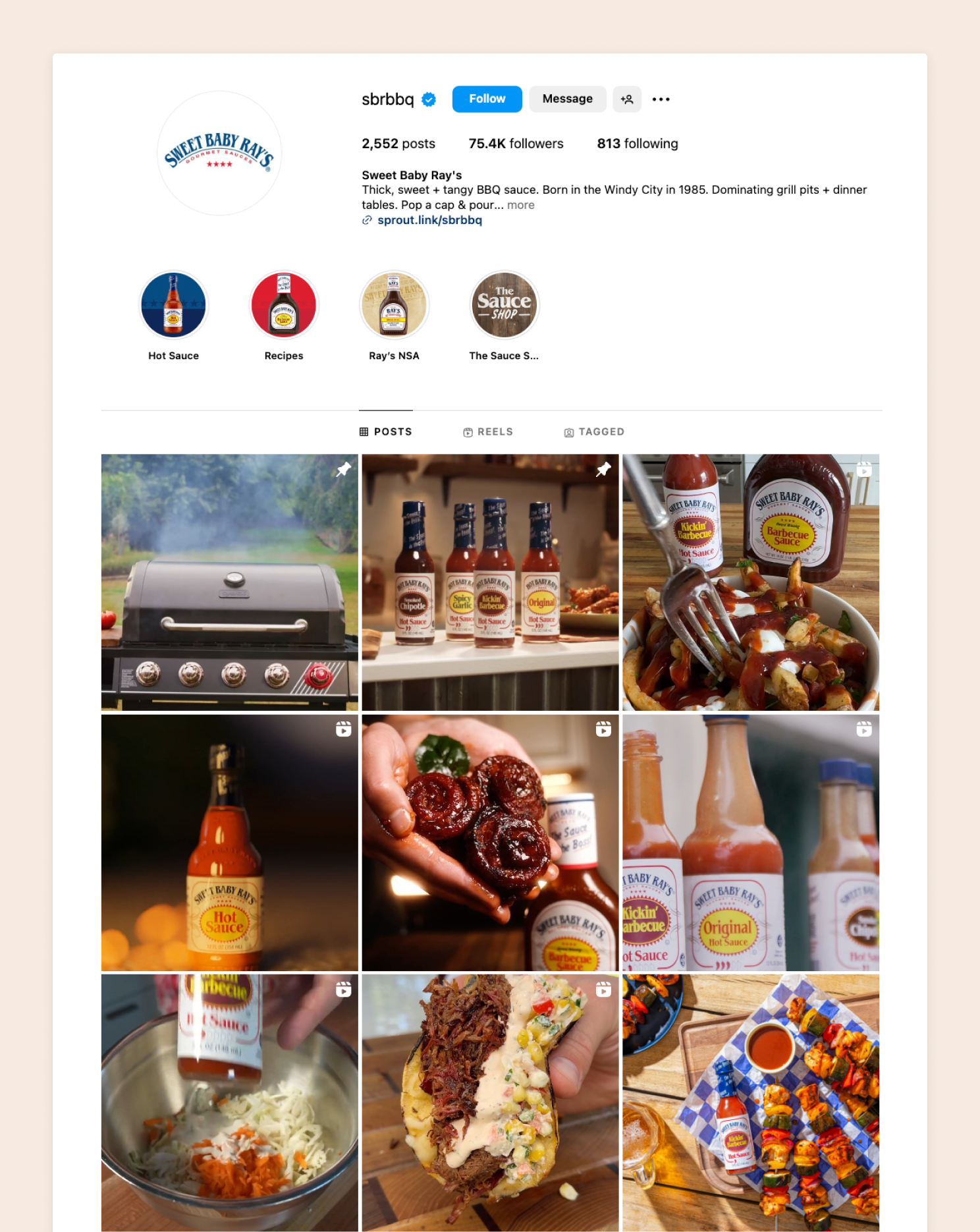Viewport: 980px width, 1232px height.
Task: Open the shredded slaw bowl reel
Action: [x=229, y=1103]
